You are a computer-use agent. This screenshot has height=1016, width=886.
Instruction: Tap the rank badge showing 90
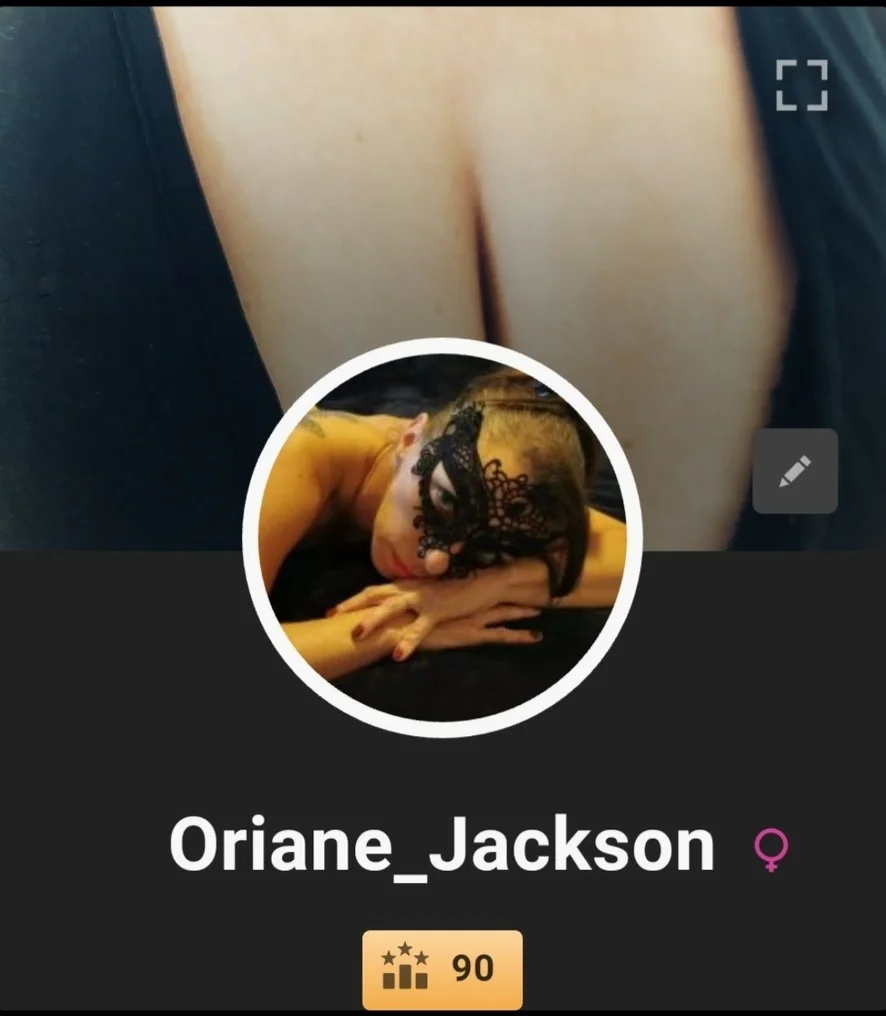coord(442,969)
